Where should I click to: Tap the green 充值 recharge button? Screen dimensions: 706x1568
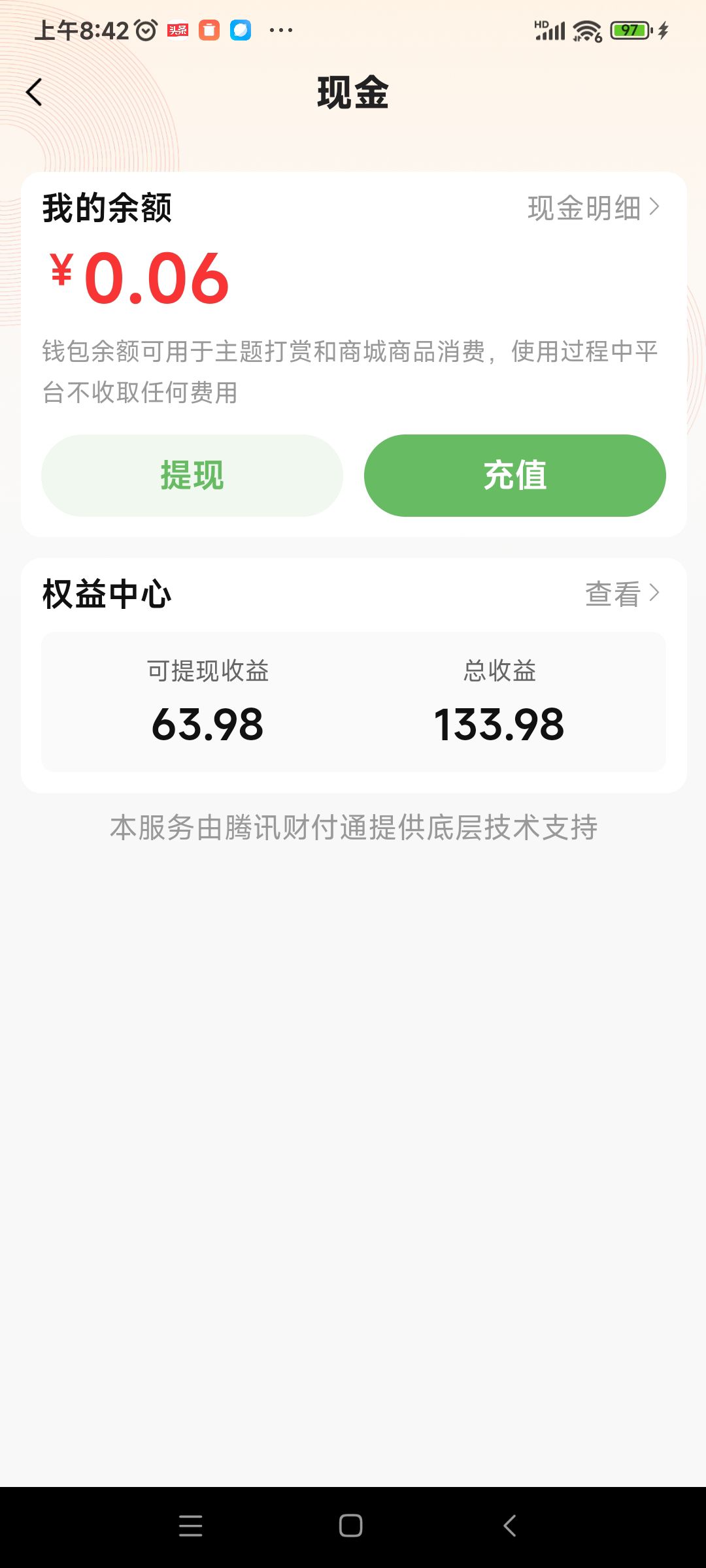[514, 475]
